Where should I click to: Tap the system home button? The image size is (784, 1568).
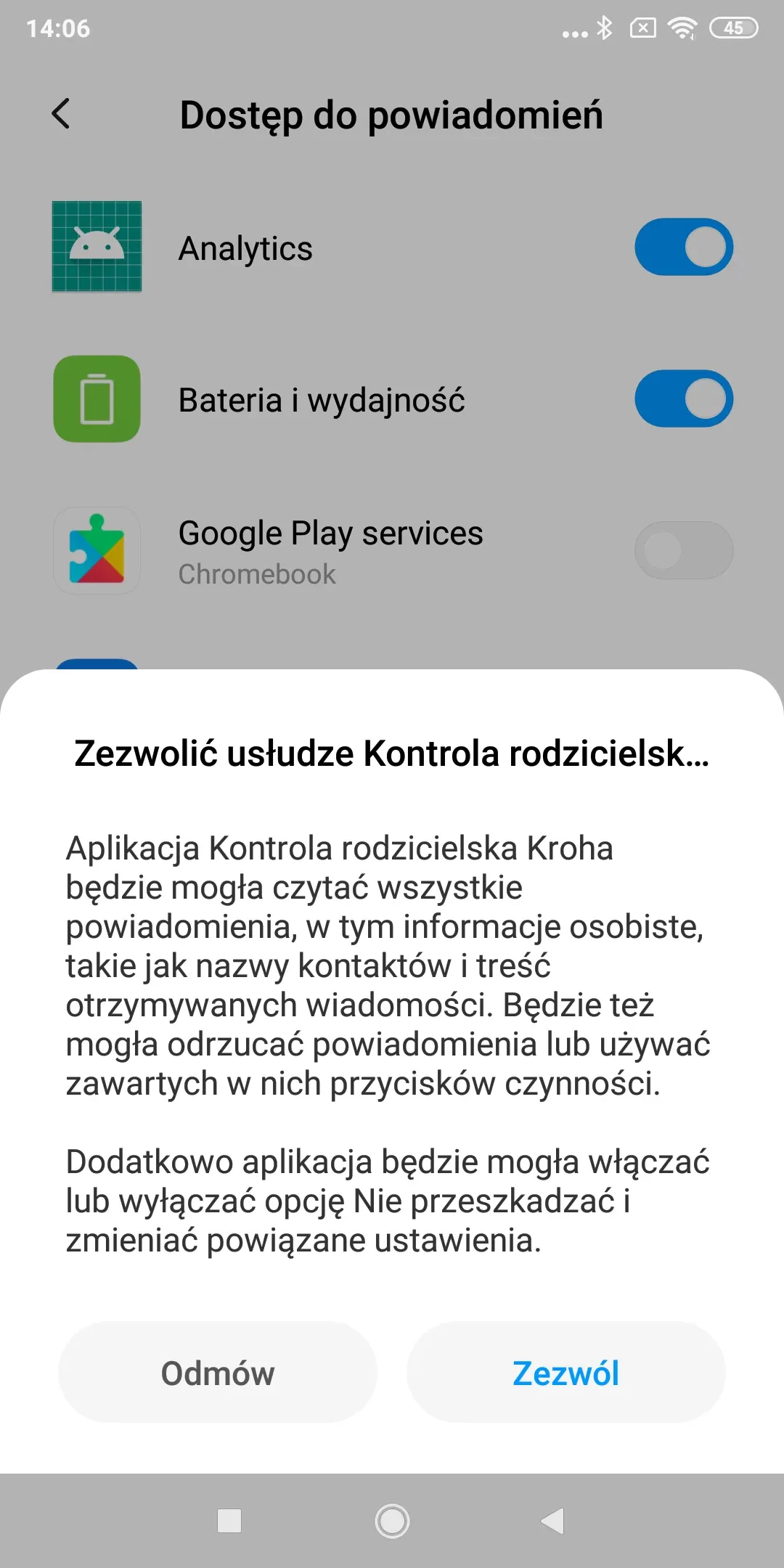[392, 1520]
